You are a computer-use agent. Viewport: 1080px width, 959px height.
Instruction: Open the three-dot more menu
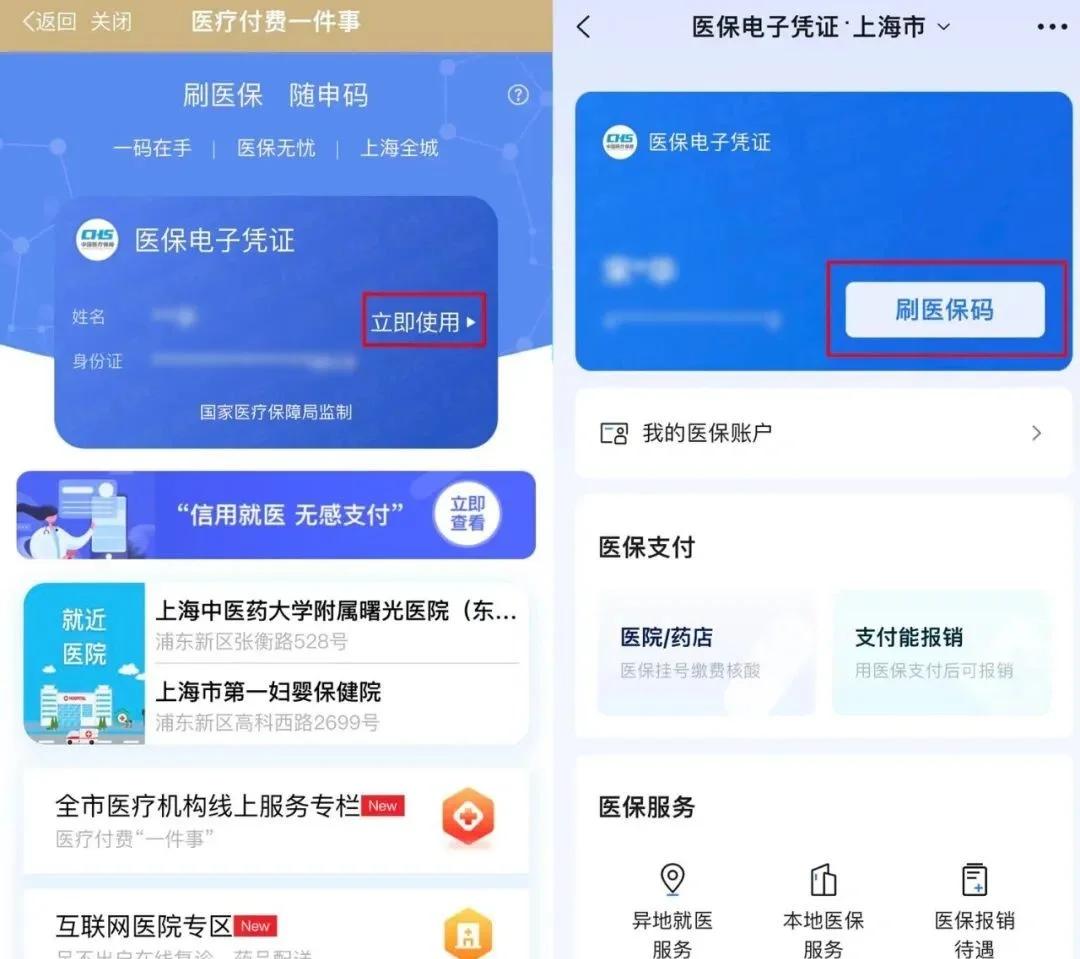click(1052, 27)
